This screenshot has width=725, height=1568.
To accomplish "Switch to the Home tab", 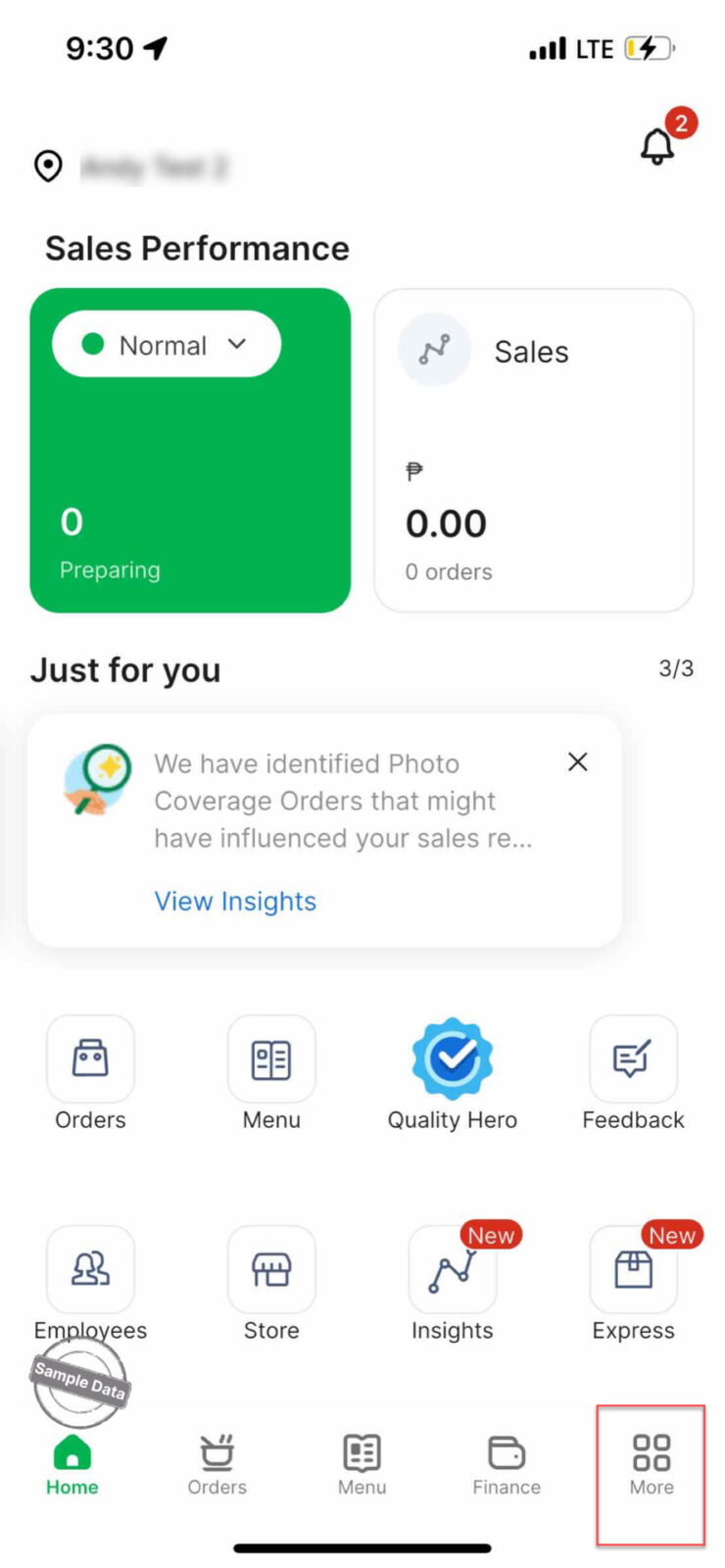I will coord(72,1465).
